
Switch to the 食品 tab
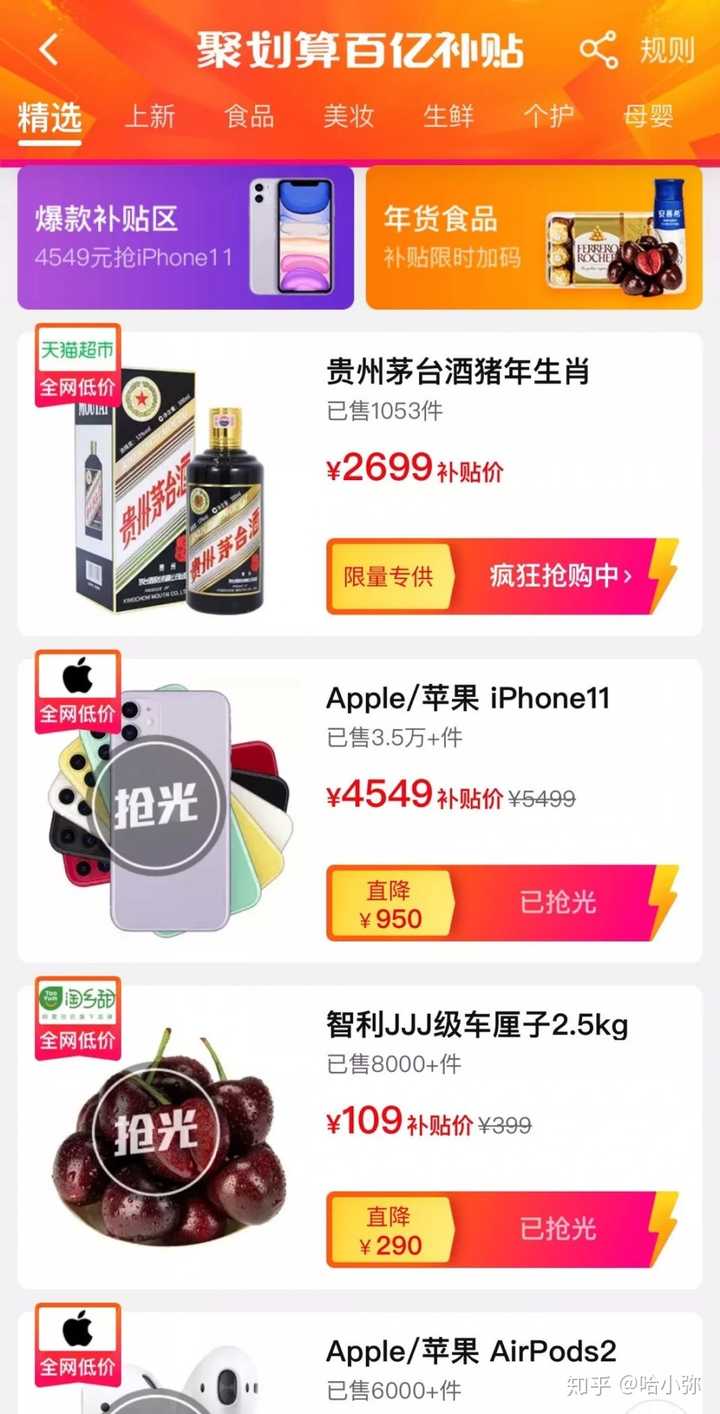[x=250, y=116]
